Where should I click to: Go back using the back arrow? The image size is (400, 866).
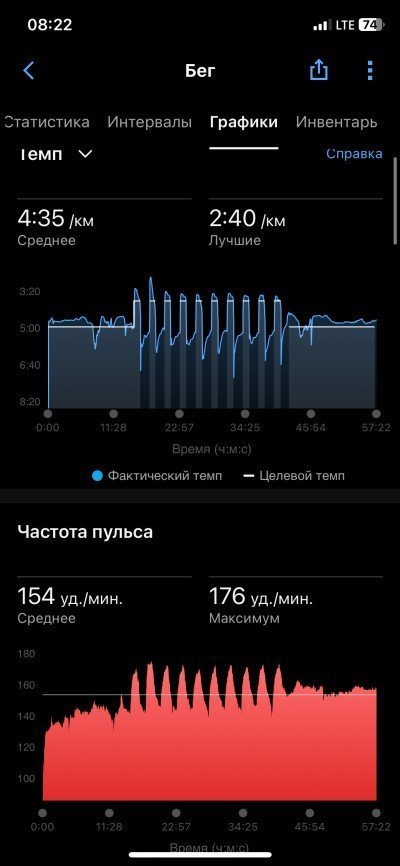point(29,71)
